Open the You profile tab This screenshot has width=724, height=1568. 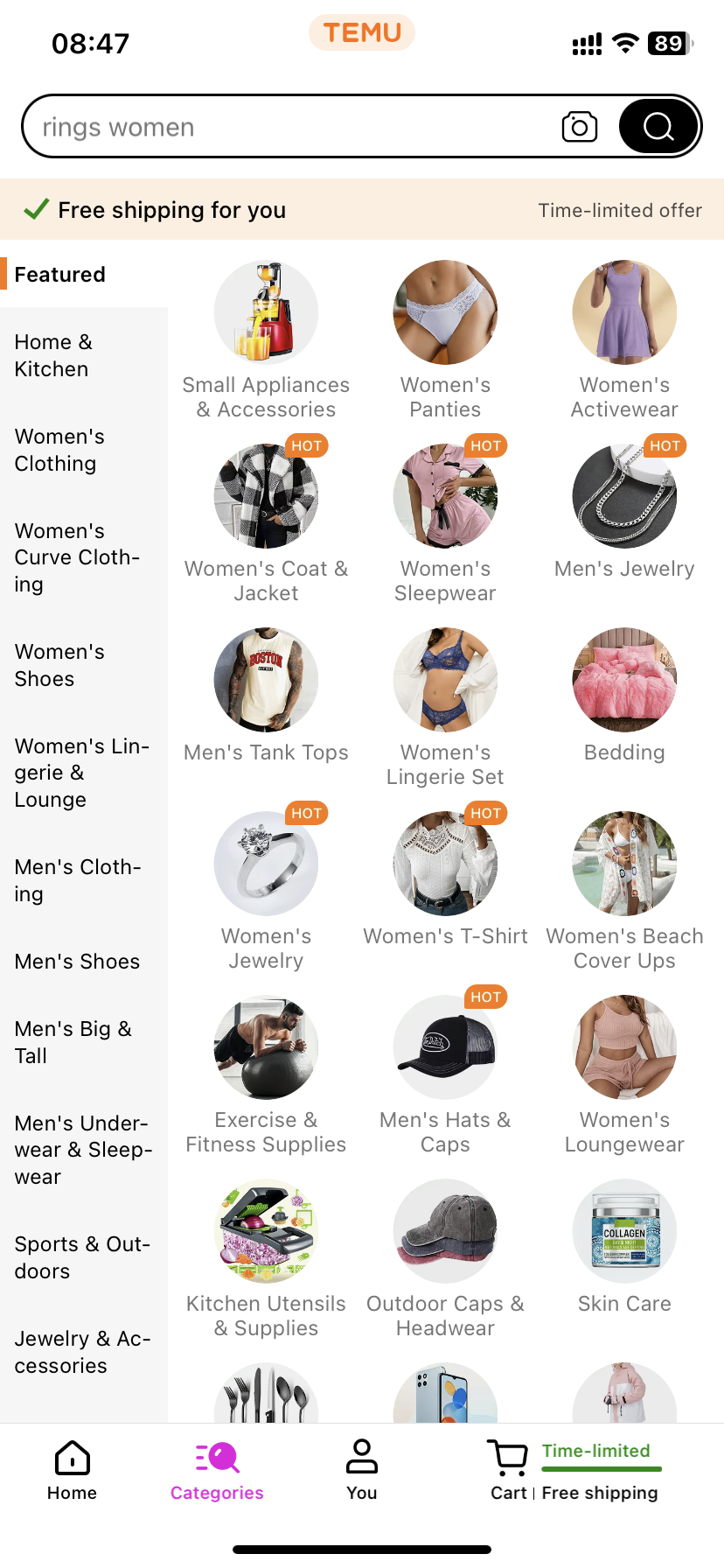(361, 1471)
